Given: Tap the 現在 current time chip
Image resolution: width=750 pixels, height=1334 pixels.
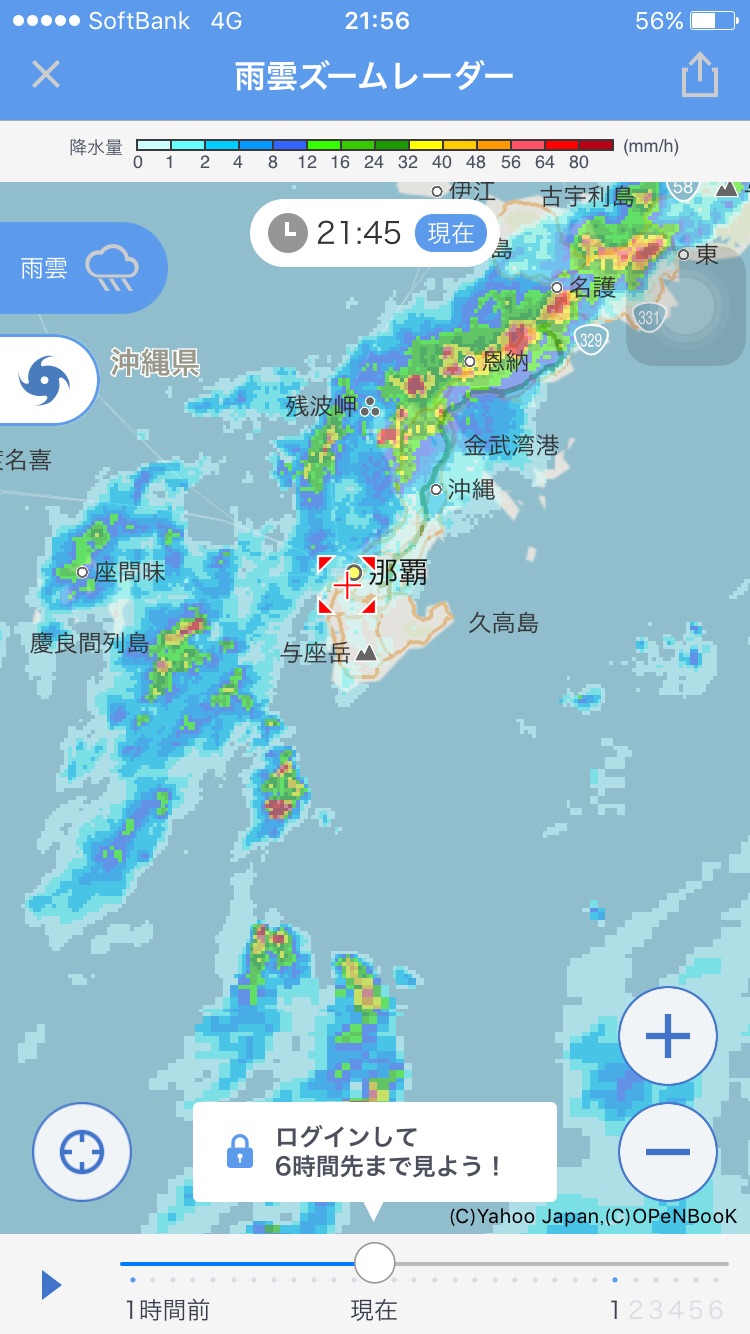Looking at the screenshot, I should 450,234.
